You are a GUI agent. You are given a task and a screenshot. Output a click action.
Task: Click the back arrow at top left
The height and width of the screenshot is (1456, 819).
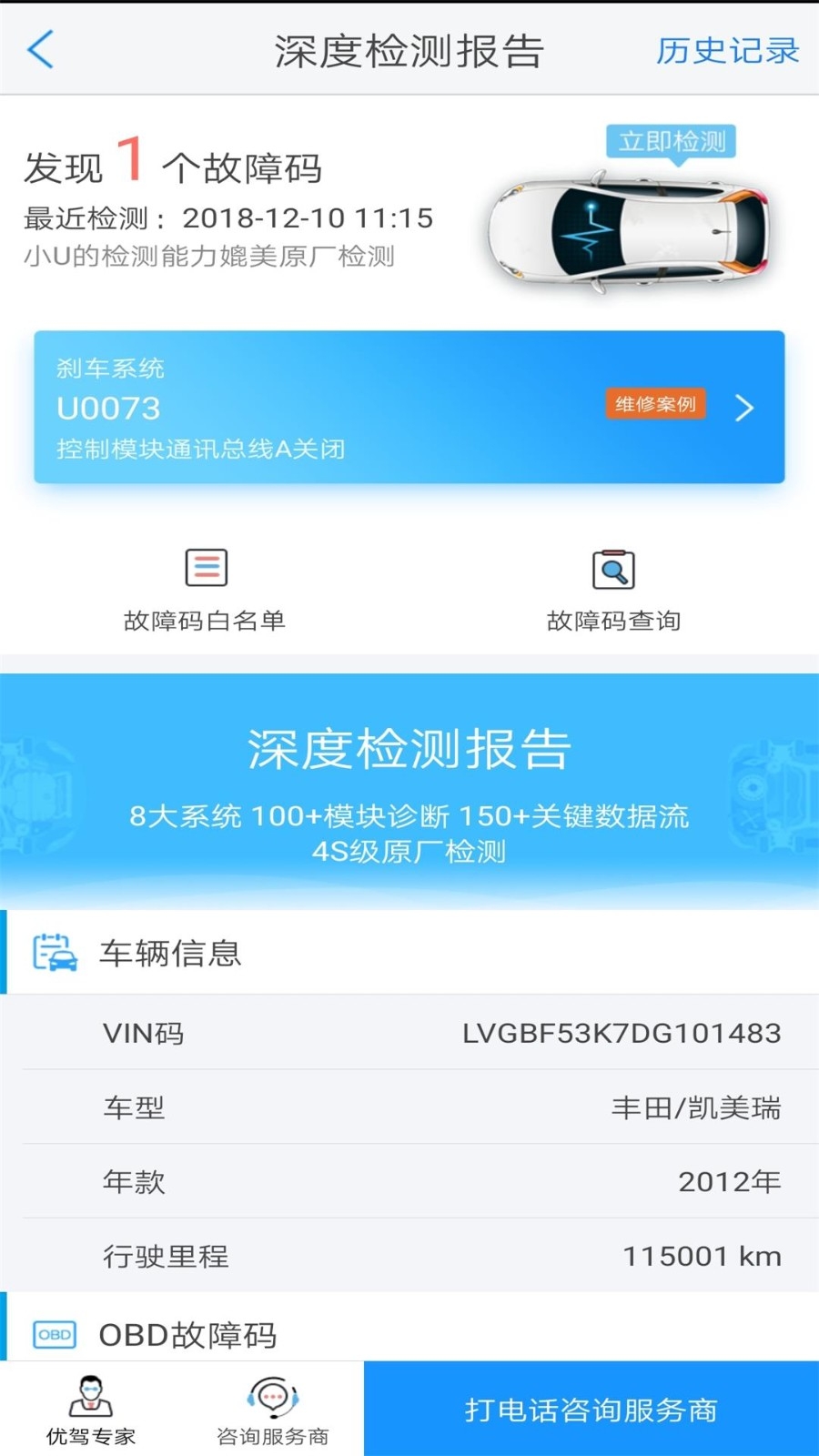click(x=38, y=52)
